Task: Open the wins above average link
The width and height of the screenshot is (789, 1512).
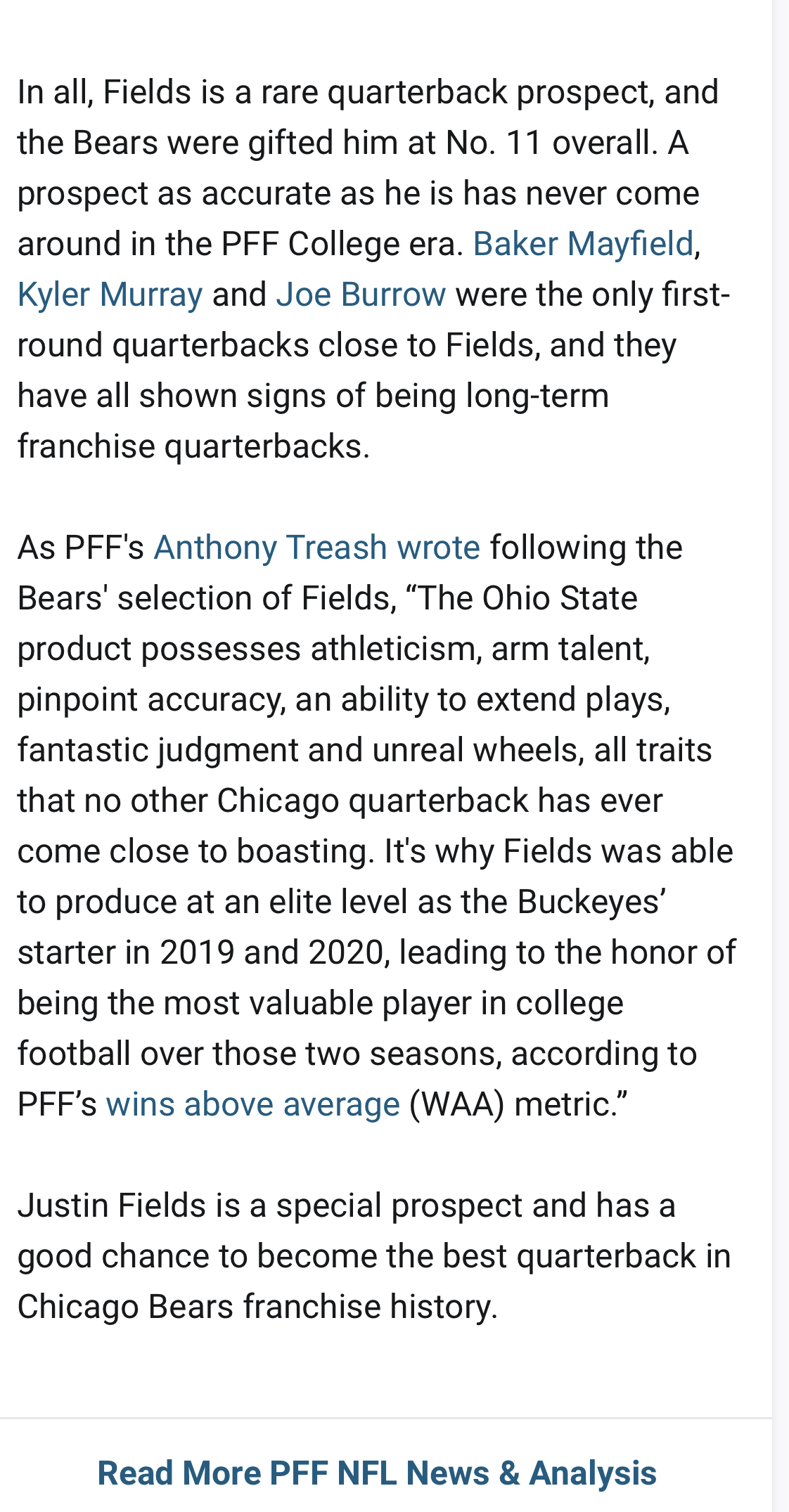Action: click(252, 1104)
